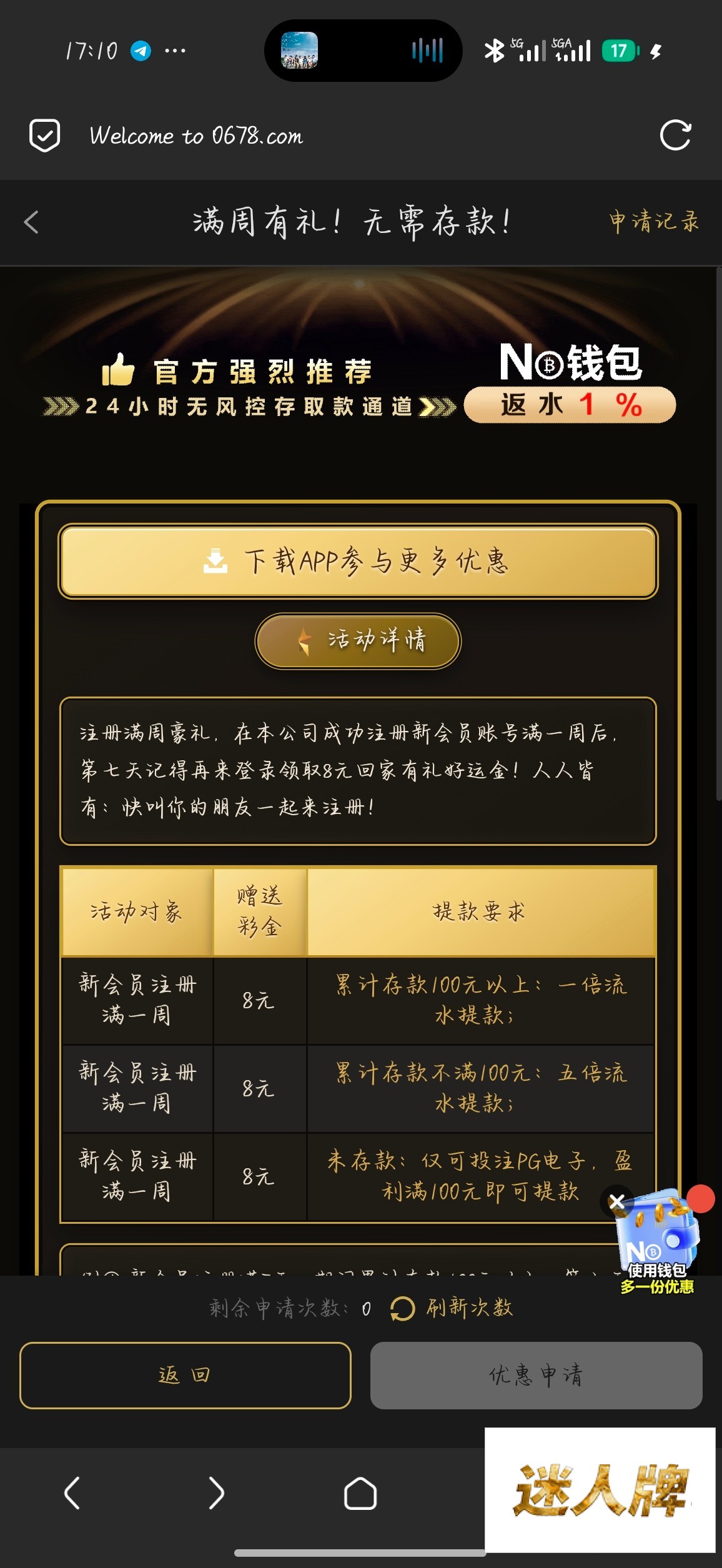Go to the browser home page

(360, 1493)
